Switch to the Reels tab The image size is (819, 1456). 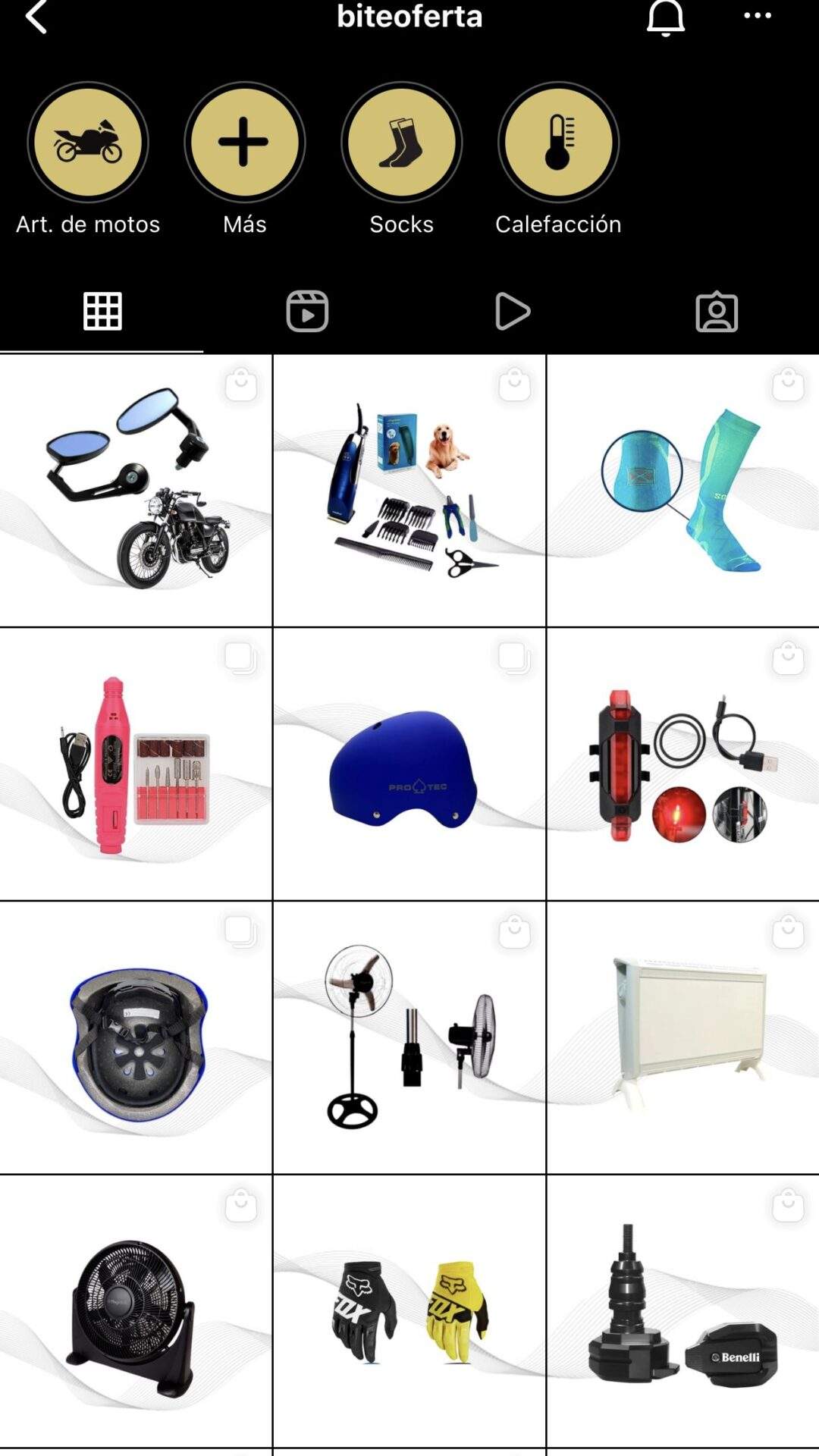pos(307,311)
